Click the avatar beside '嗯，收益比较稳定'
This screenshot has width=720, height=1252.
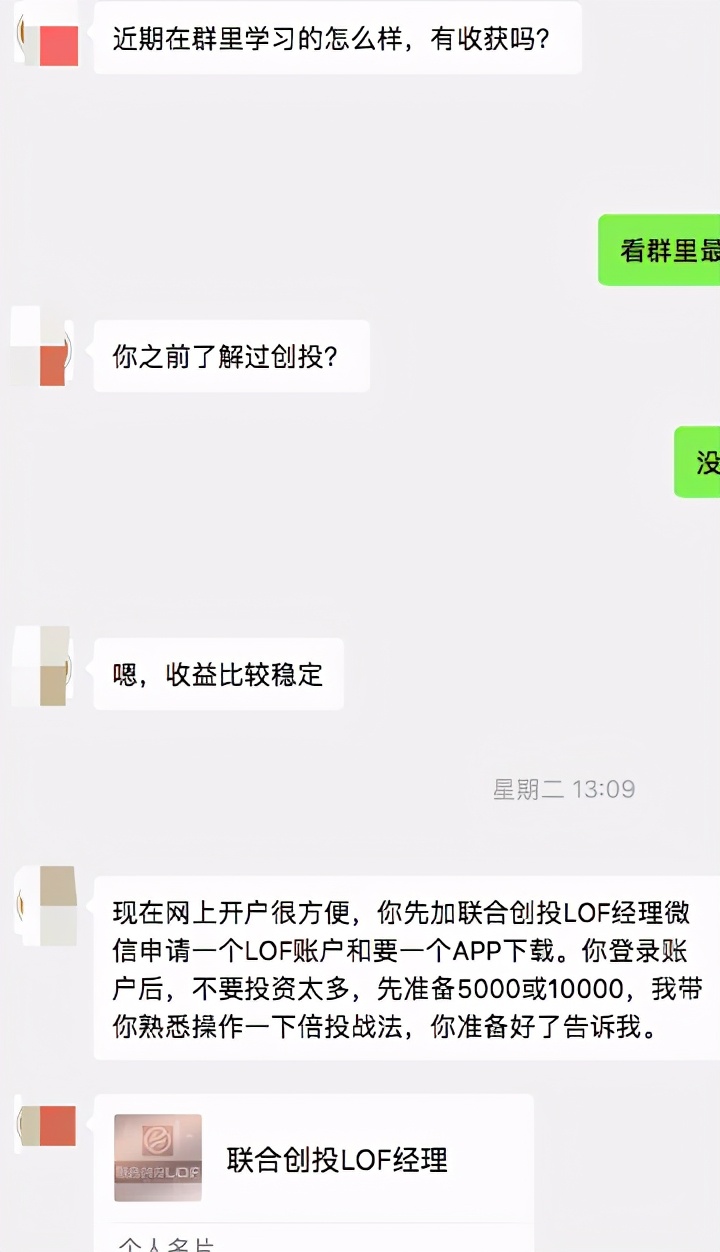(x=45, y=665)
